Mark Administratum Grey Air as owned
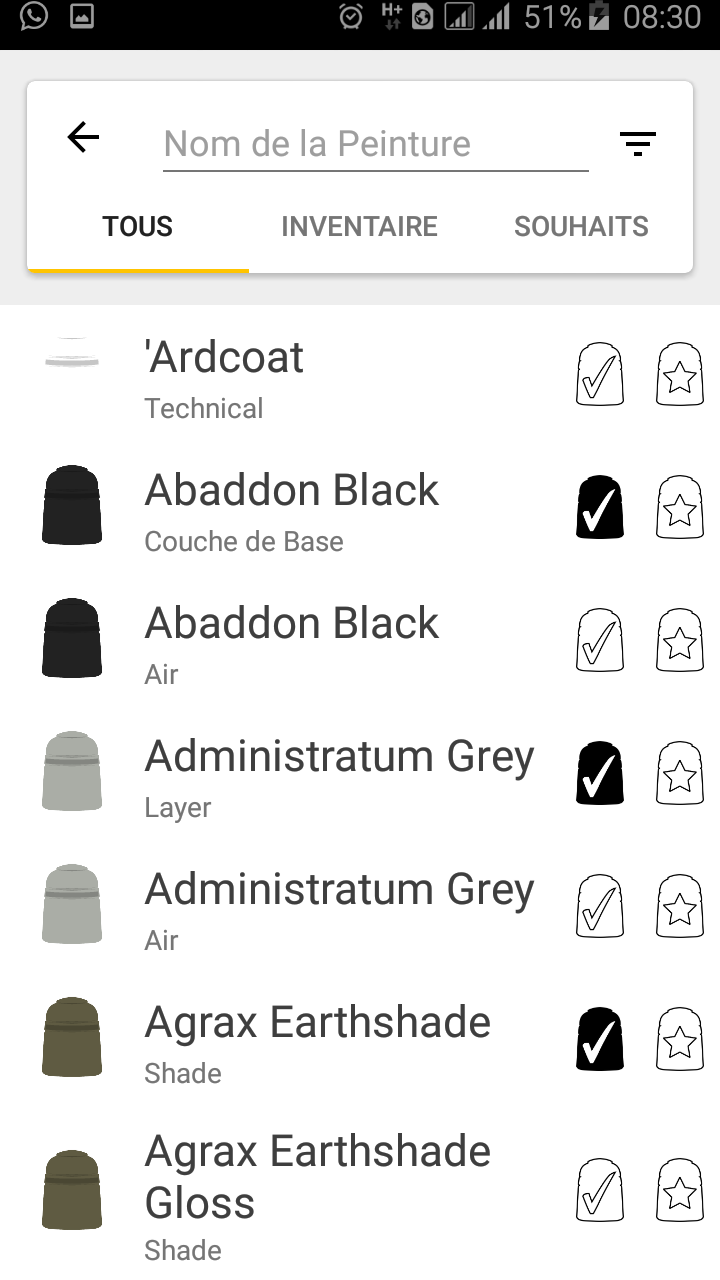Image resolution: width=720 pixels, height=1280 pixels. coord(600,906)
